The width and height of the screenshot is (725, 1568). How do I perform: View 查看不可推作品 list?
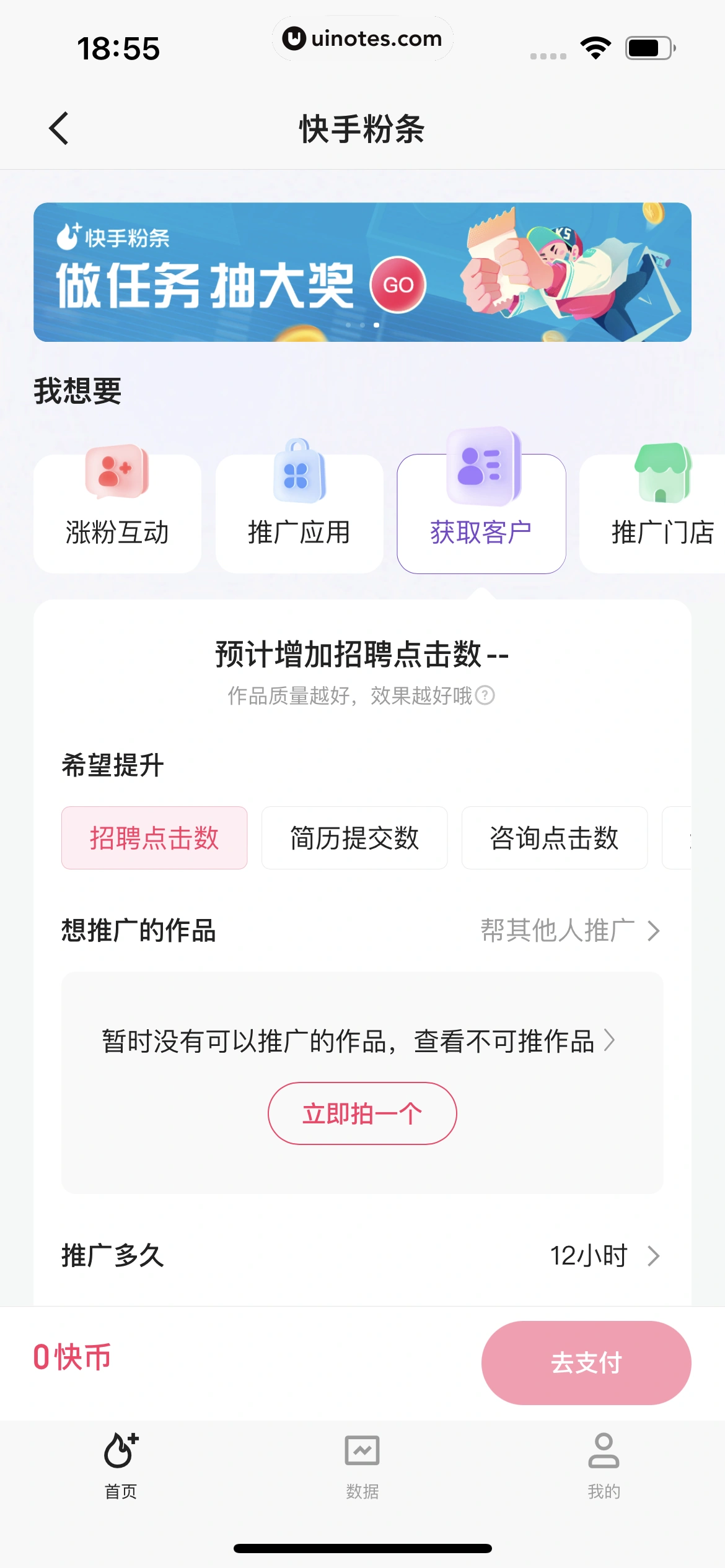[513, 1041]
